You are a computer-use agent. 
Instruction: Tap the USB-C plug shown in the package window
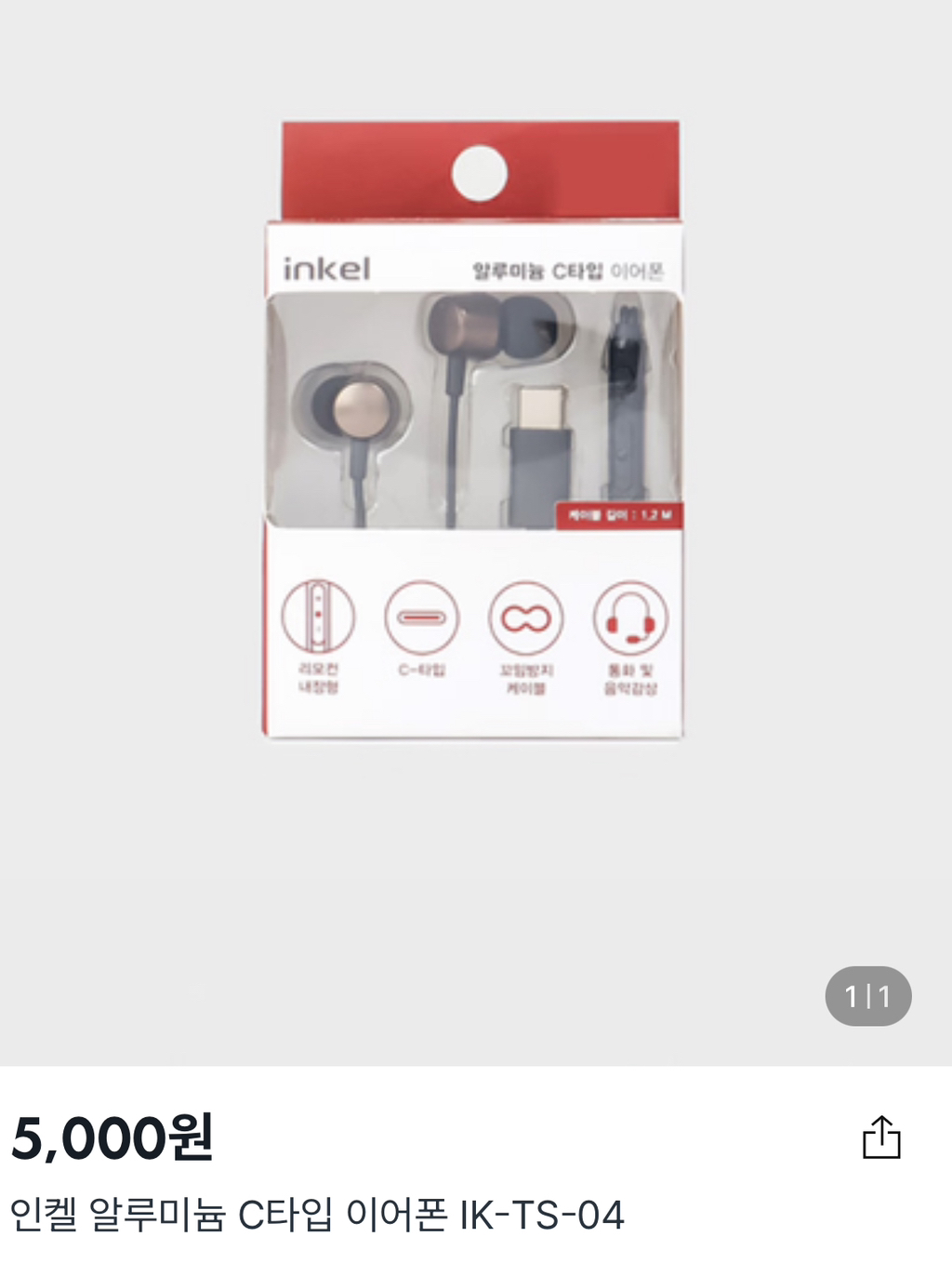click(x=537, y=437)
